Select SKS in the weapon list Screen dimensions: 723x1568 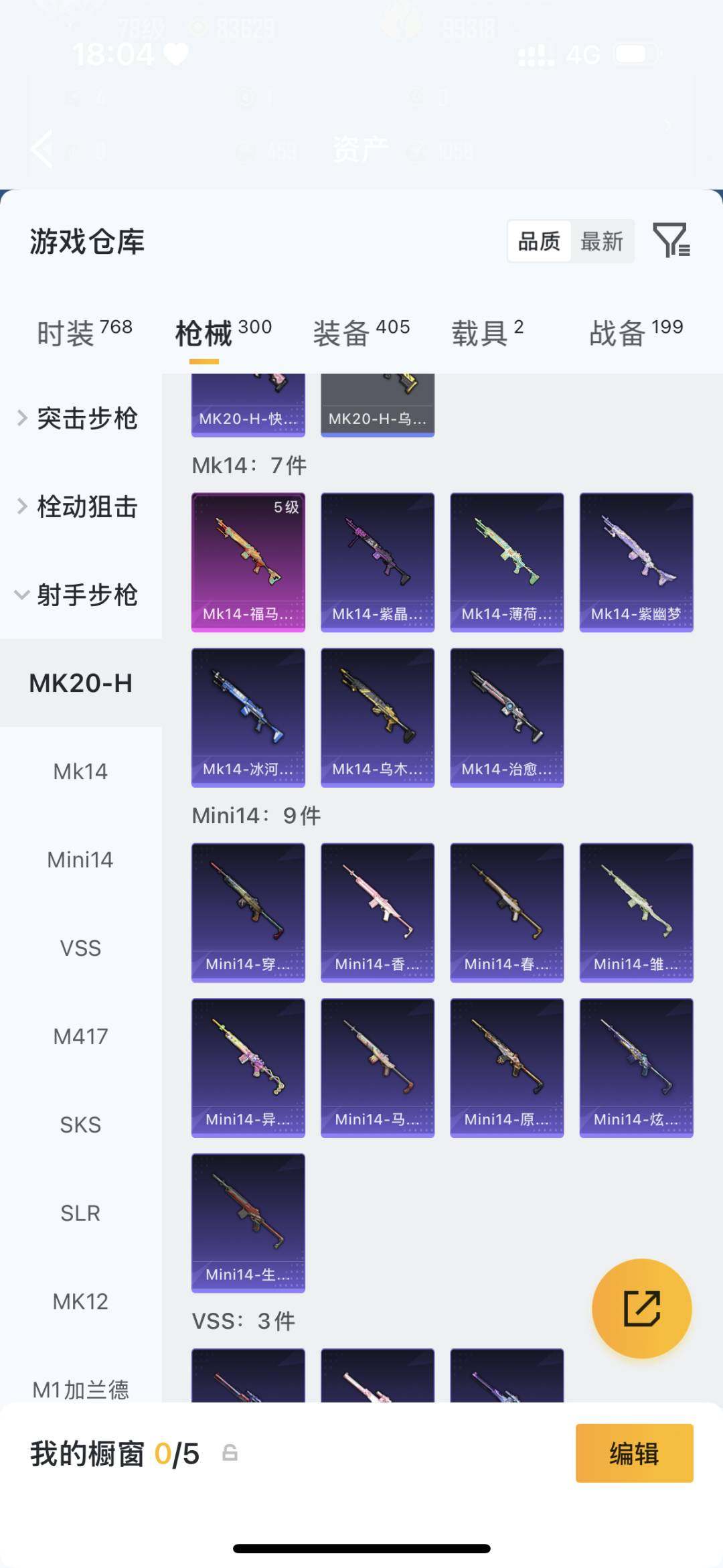tap(80, 1125)
